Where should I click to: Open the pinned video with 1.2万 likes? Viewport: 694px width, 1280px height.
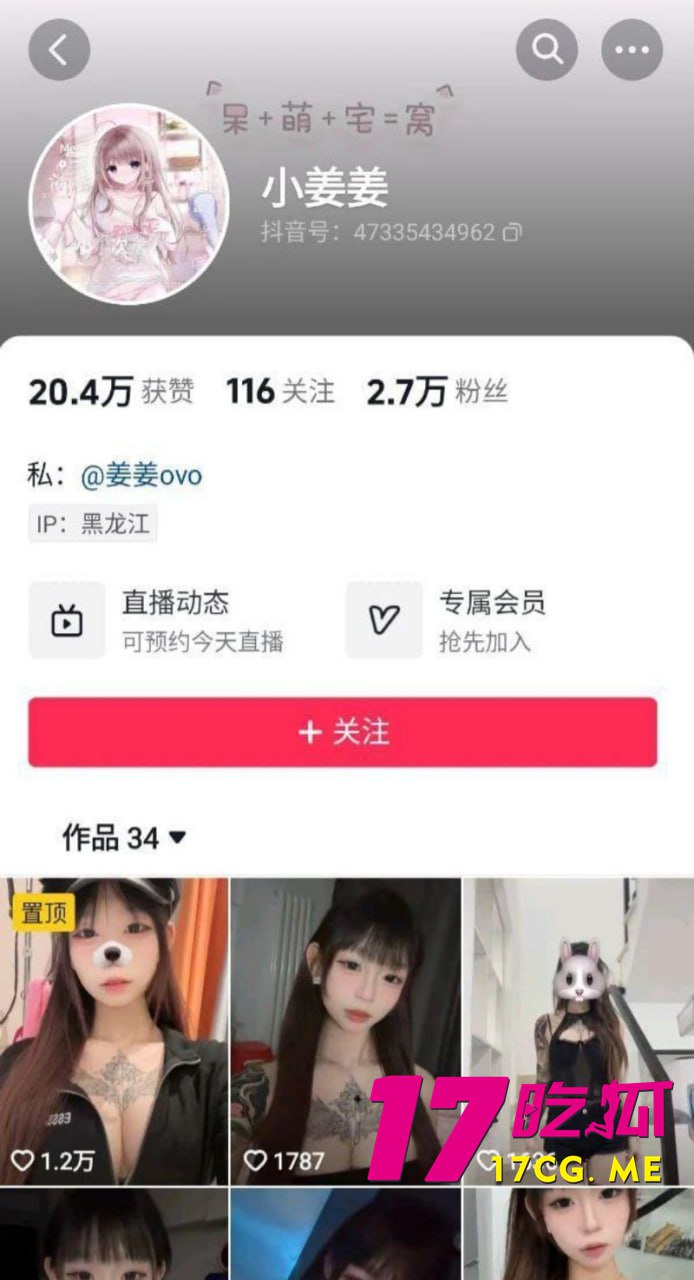114,1030
